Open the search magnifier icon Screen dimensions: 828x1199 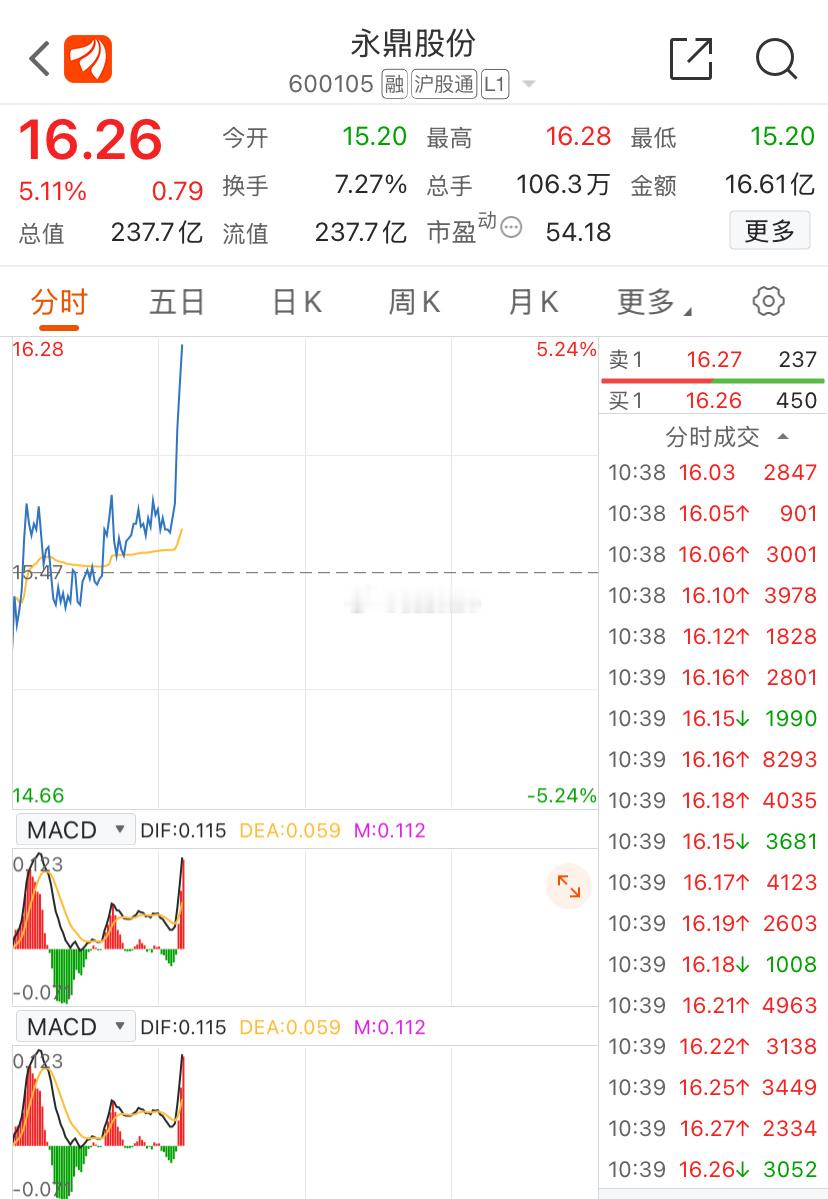[x=776, y=60]
